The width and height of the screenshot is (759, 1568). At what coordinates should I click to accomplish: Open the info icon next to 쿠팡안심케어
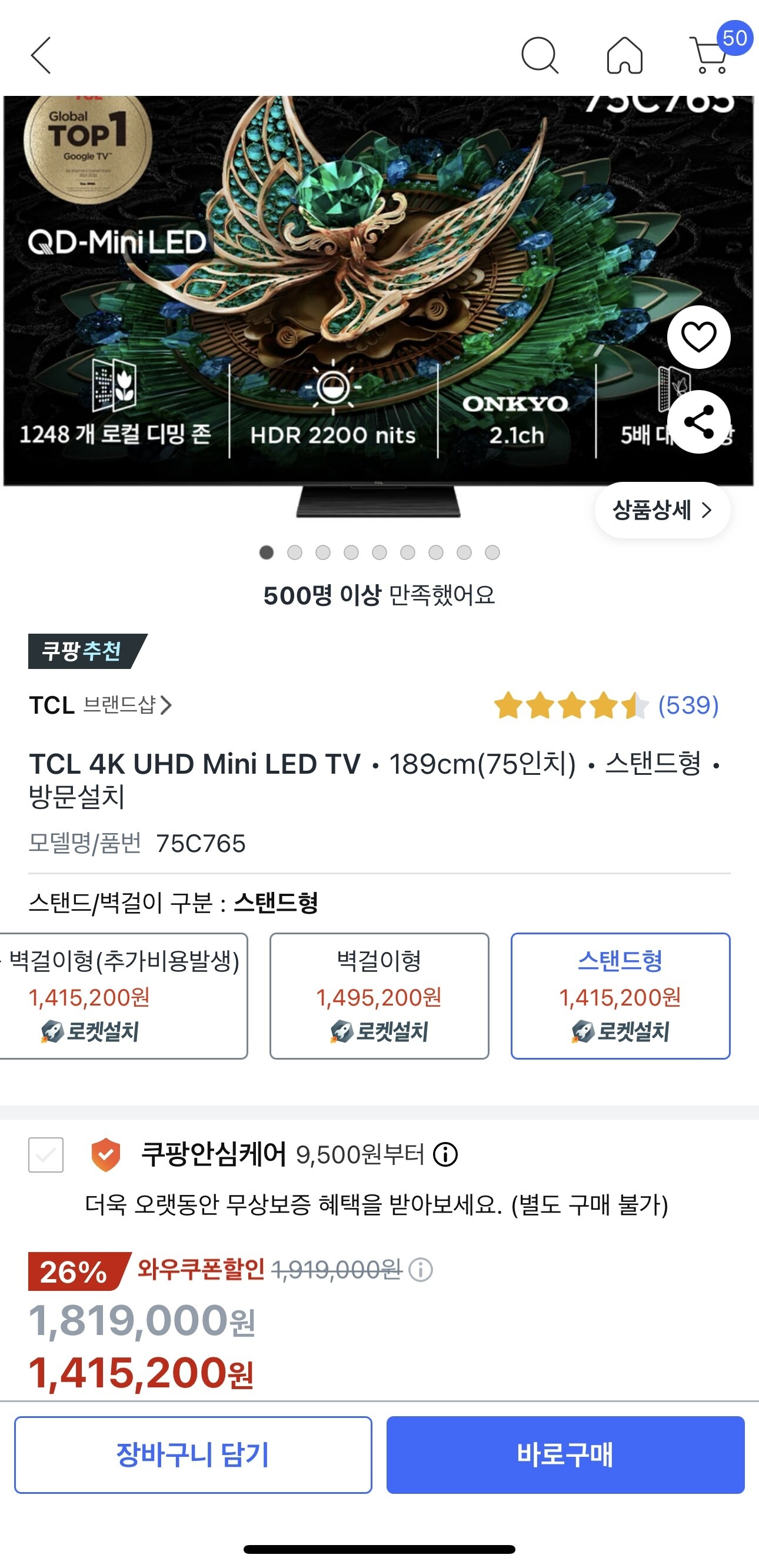coord(445,1155)
